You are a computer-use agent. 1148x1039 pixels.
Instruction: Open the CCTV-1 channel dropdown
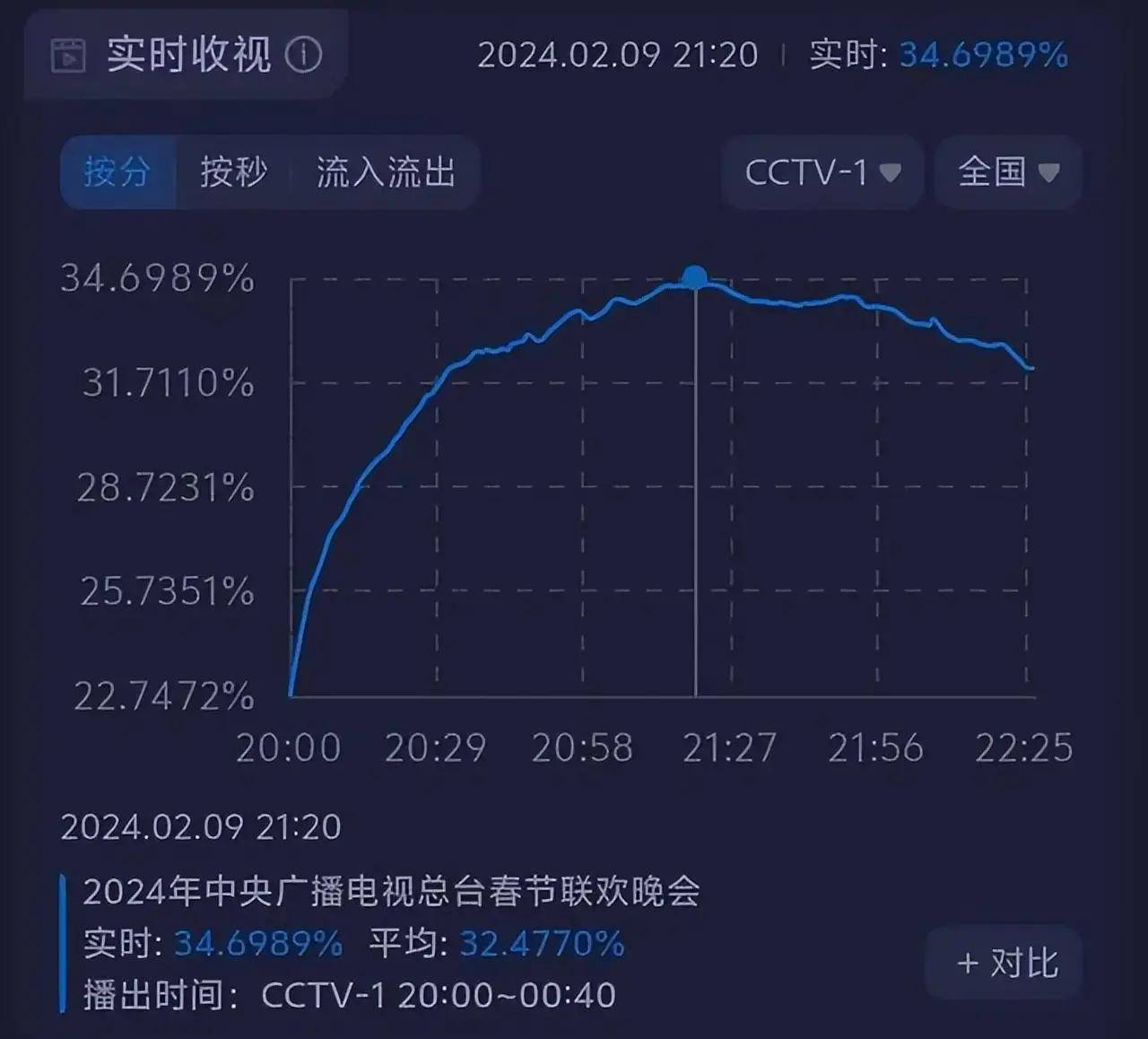822,171
